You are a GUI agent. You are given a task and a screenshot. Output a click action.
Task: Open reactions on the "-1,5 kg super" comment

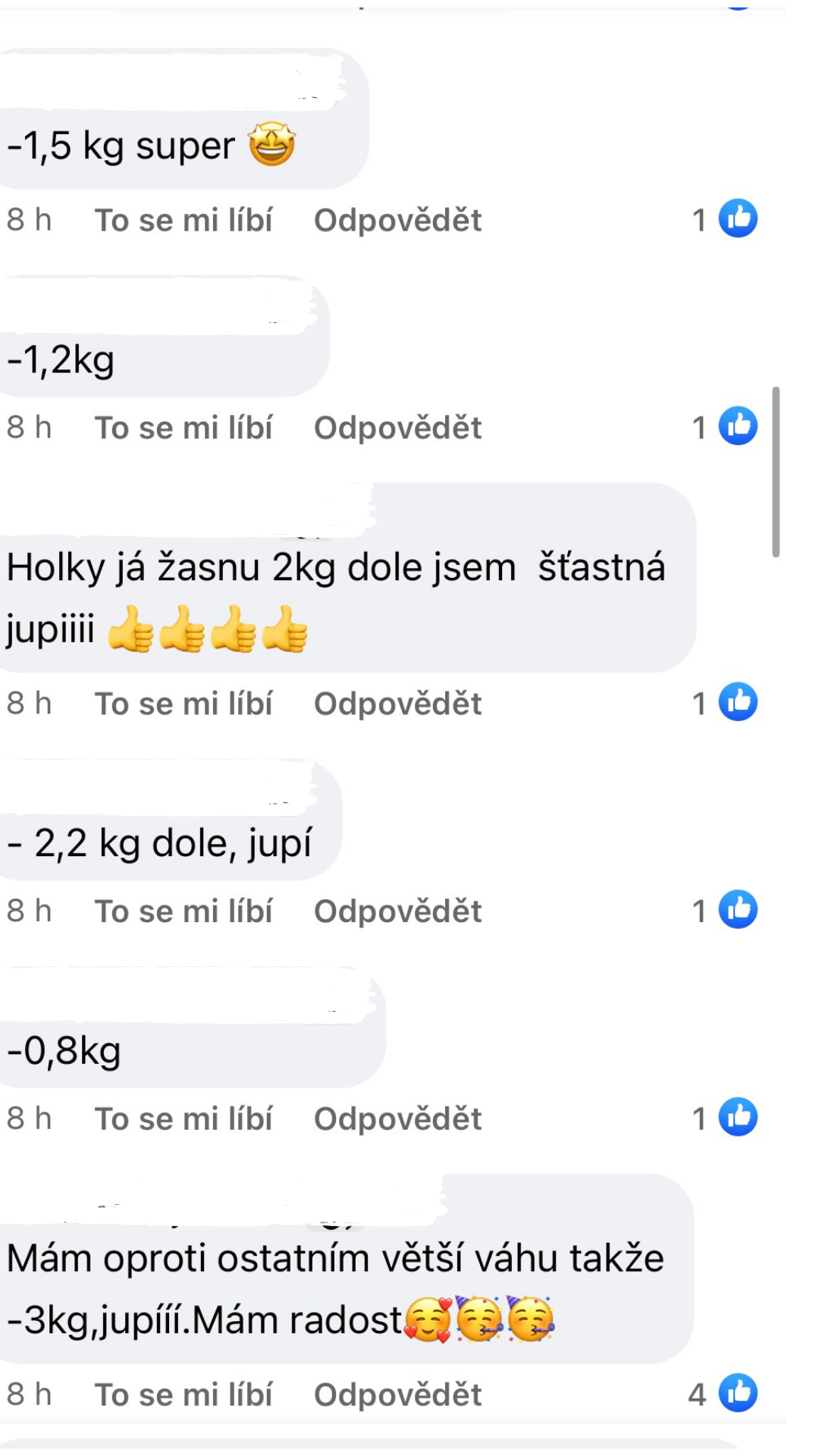(x=725, y=218)
